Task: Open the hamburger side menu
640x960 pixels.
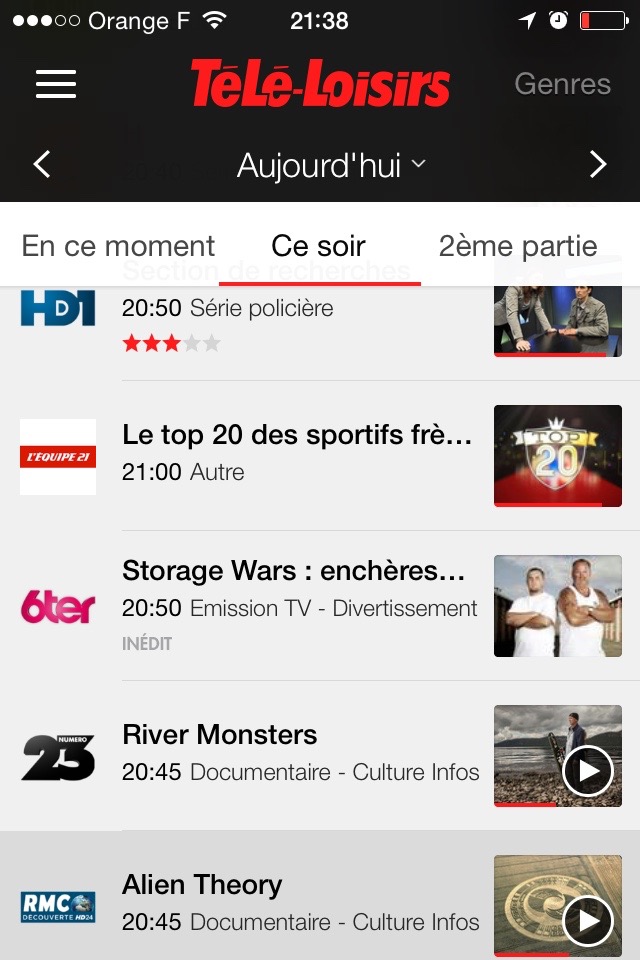Action: point(56,84)
